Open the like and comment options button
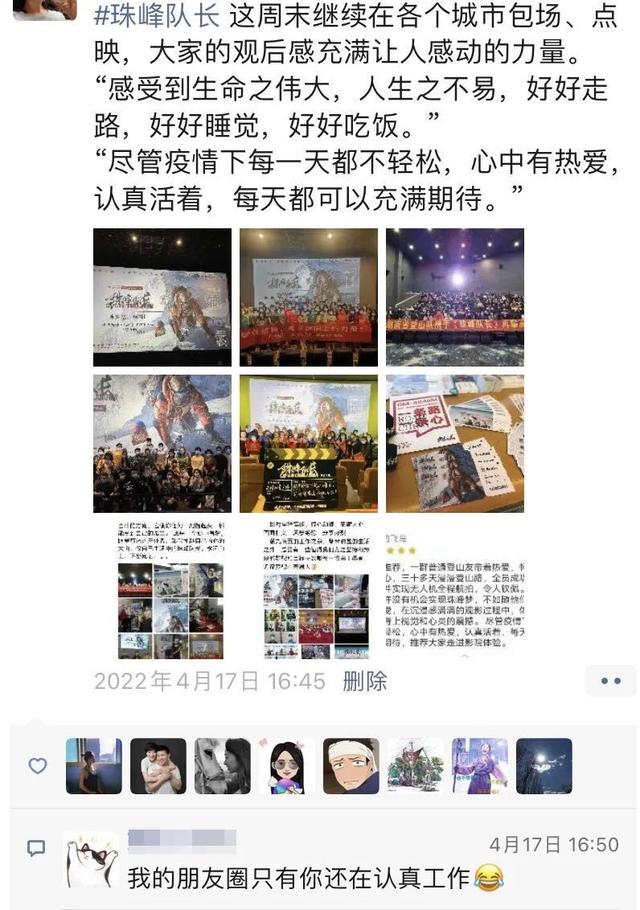640x910 pixels. pos(609,681)
